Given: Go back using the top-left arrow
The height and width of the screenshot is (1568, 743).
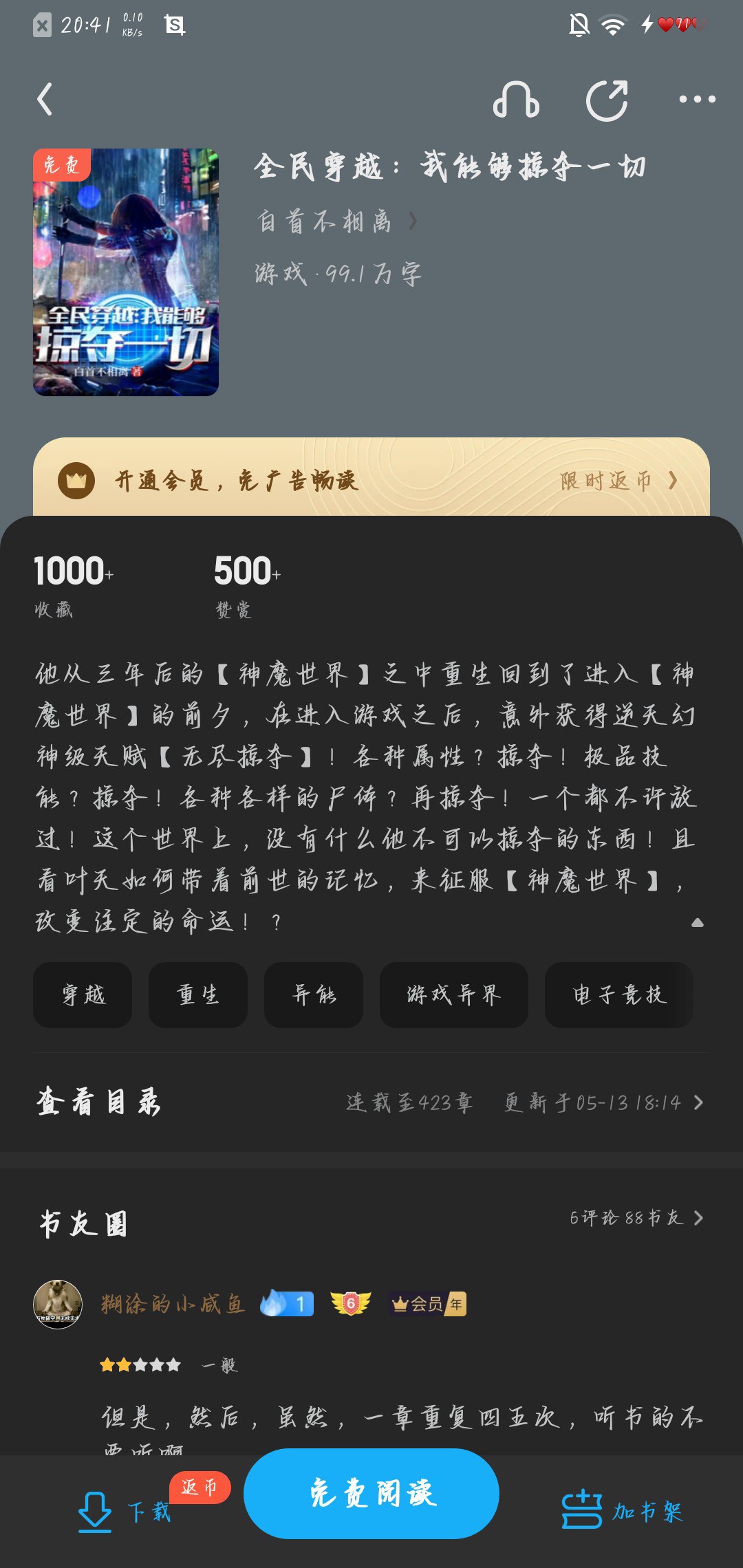Looking at the screenshot, I should [45, 100].
